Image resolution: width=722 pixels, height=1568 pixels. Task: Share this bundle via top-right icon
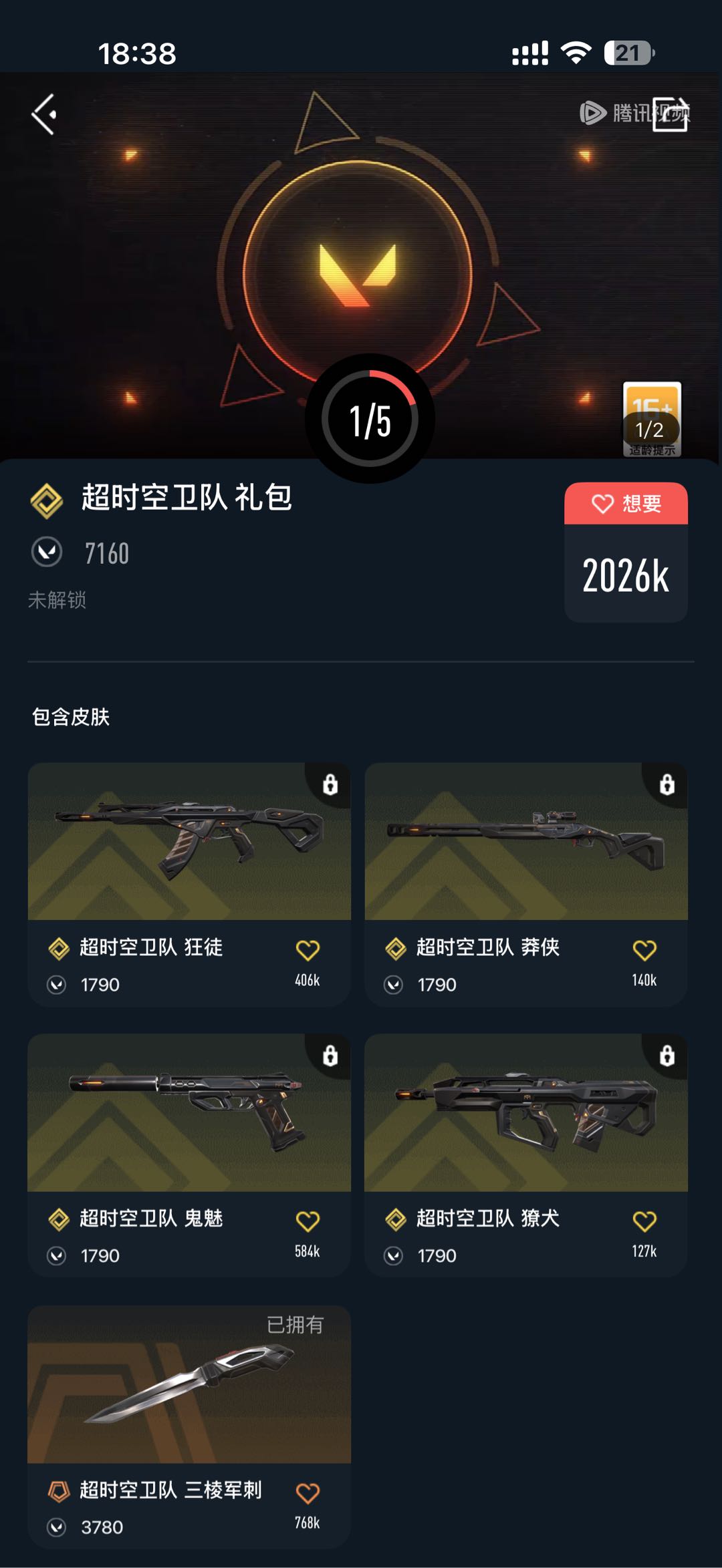[x=671, y=114]
